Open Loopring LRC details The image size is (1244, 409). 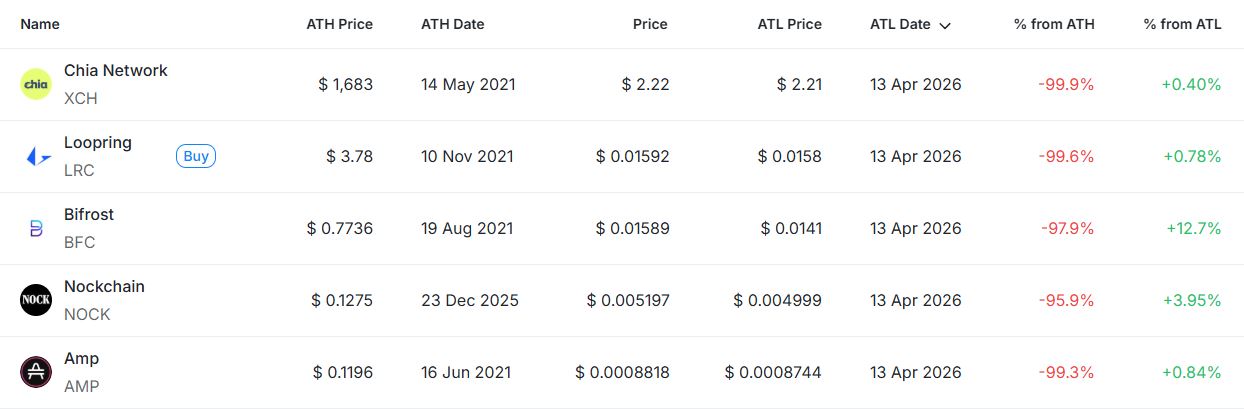tap(97, 143)
